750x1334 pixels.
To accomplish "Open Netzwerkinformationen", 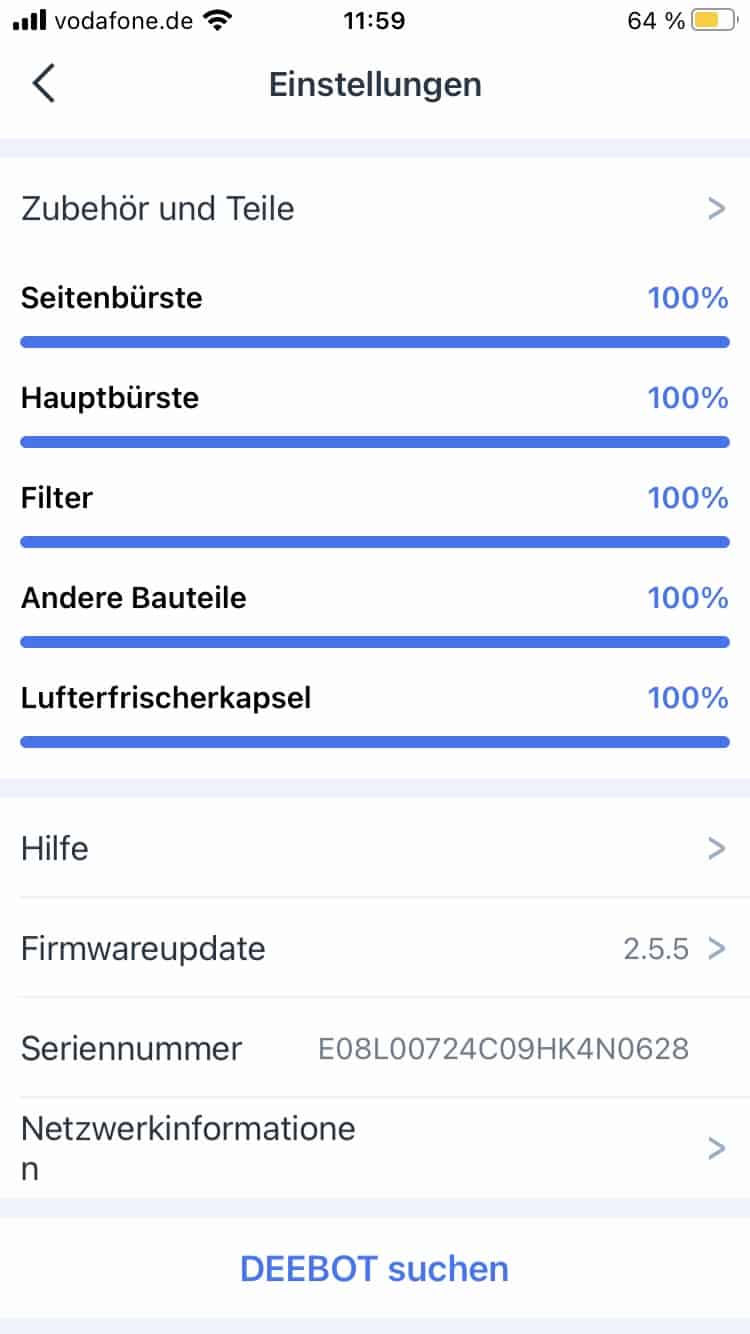I will 375,1148.
